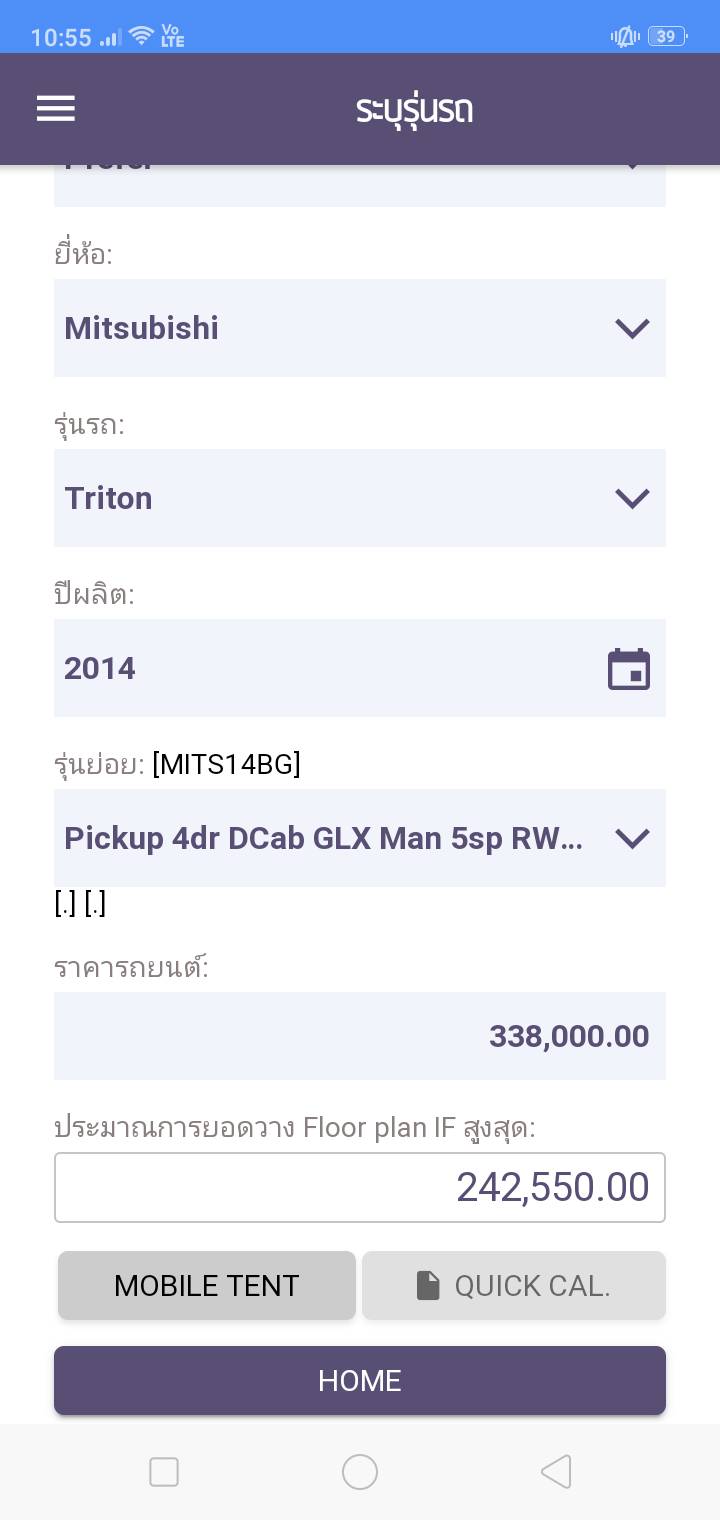The width and height of the screenshot is (720, 1520).
Task: Expand the Mitsubishi brand dropdown
Action: point(359,328)
